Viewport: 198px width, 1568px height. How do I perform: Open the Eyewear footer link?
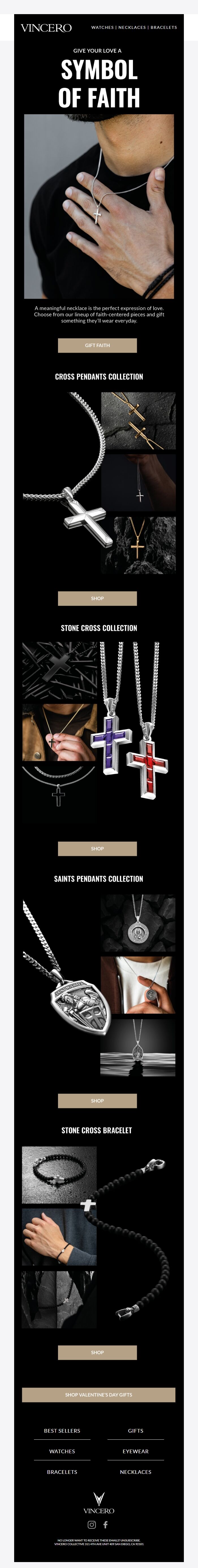[135, 1451]
